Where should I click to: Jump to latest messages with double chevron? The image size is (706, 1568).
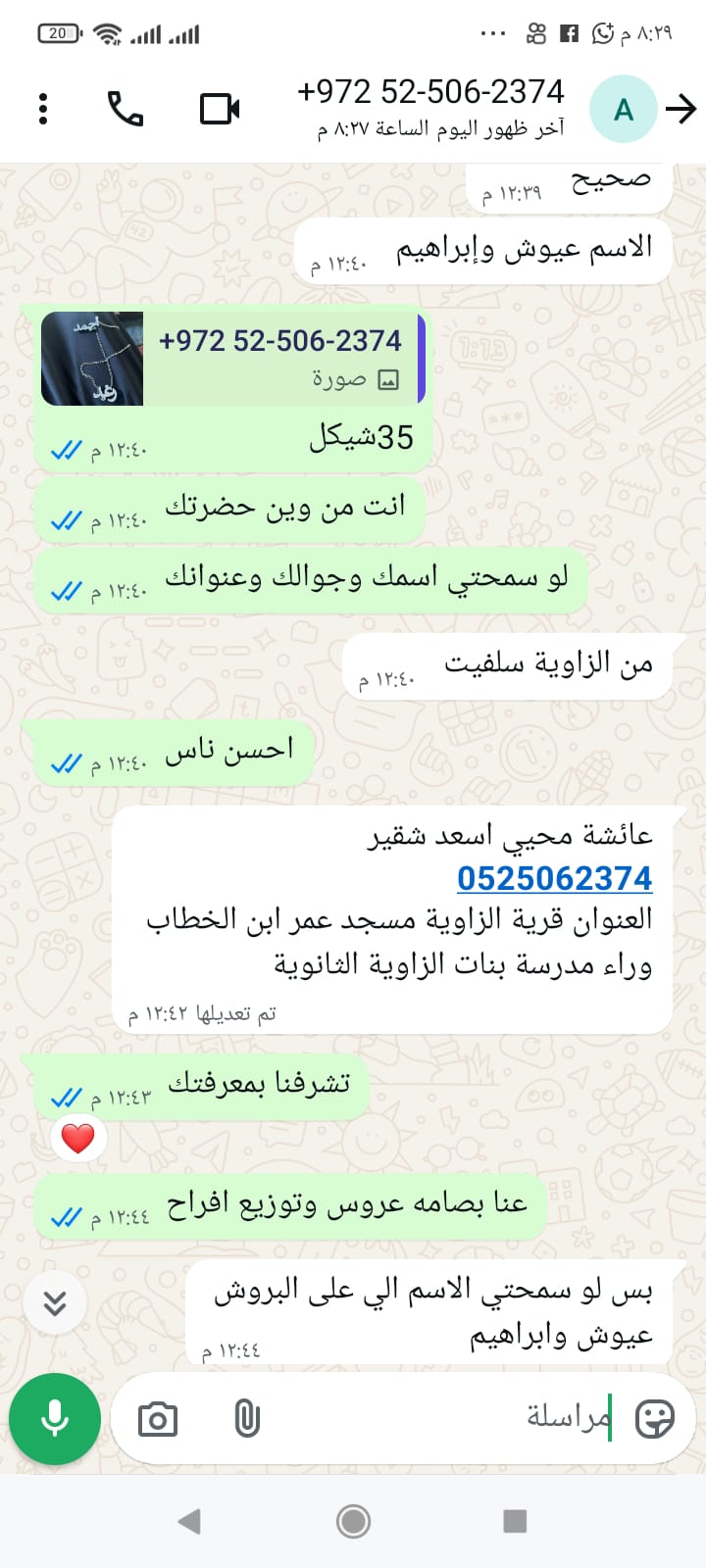tap(55, 1302)
